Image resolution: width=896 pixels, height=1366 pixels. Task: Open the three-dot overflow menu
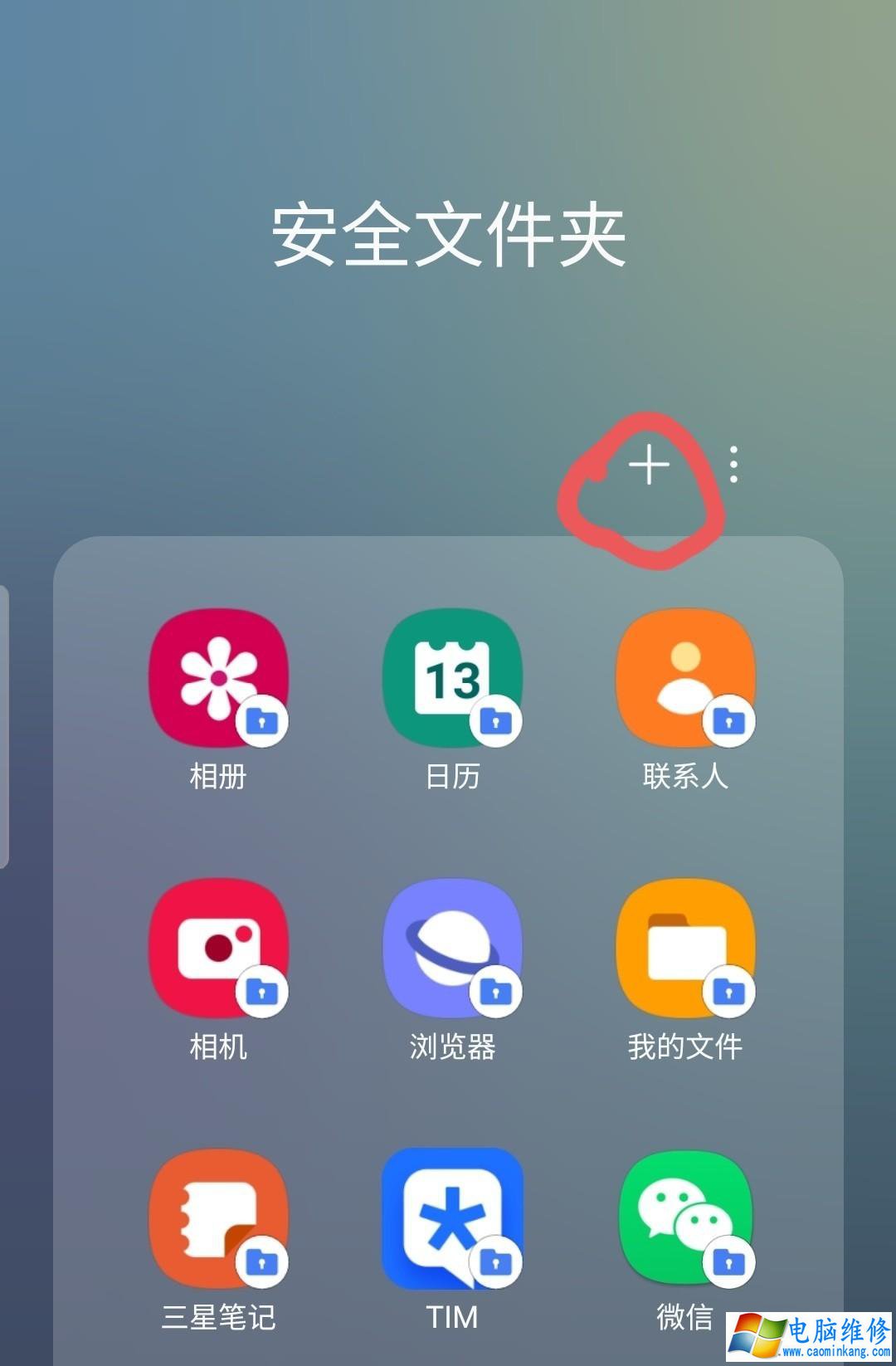point(733,465)
